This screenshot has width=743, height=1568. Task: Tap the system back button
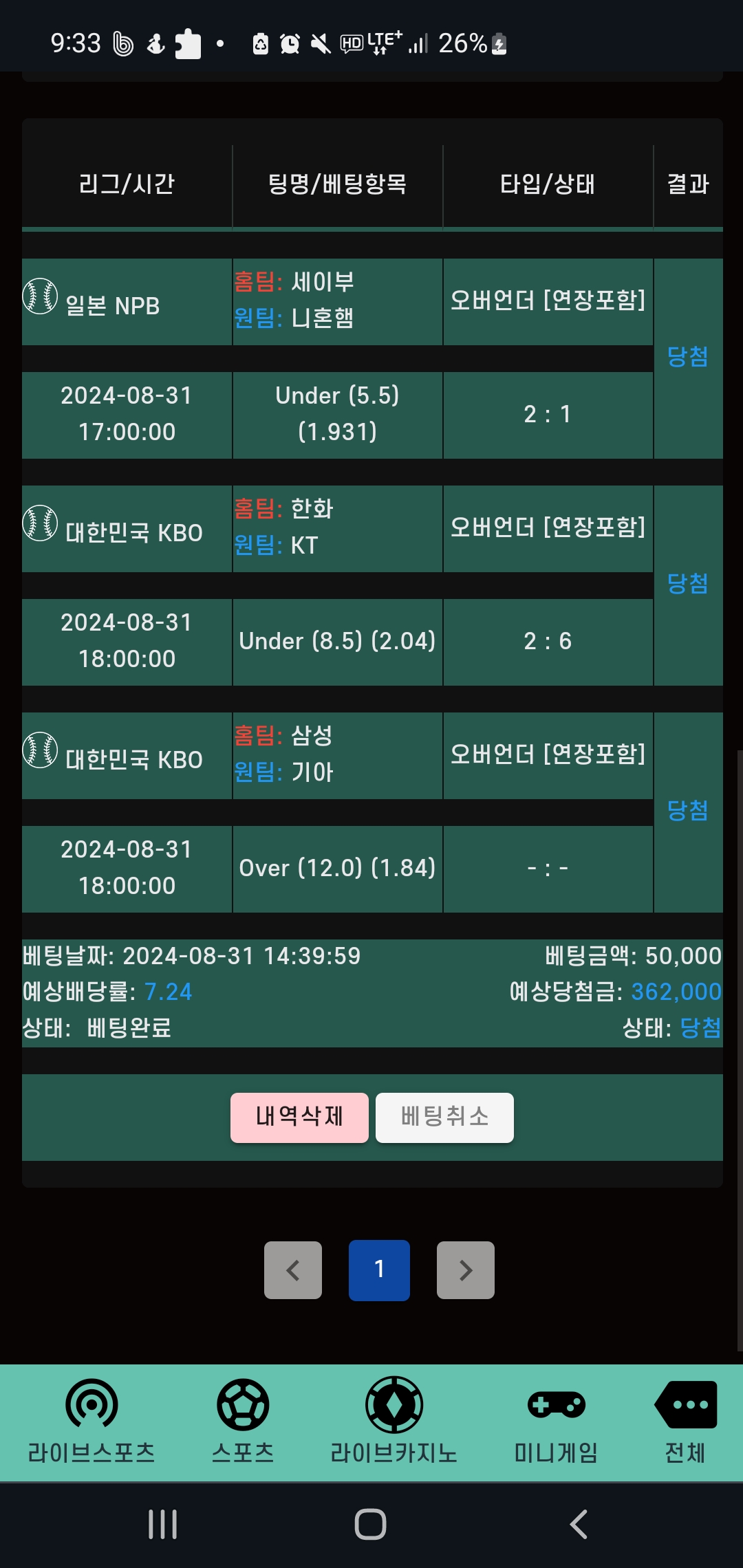(x=579, y=1525)
